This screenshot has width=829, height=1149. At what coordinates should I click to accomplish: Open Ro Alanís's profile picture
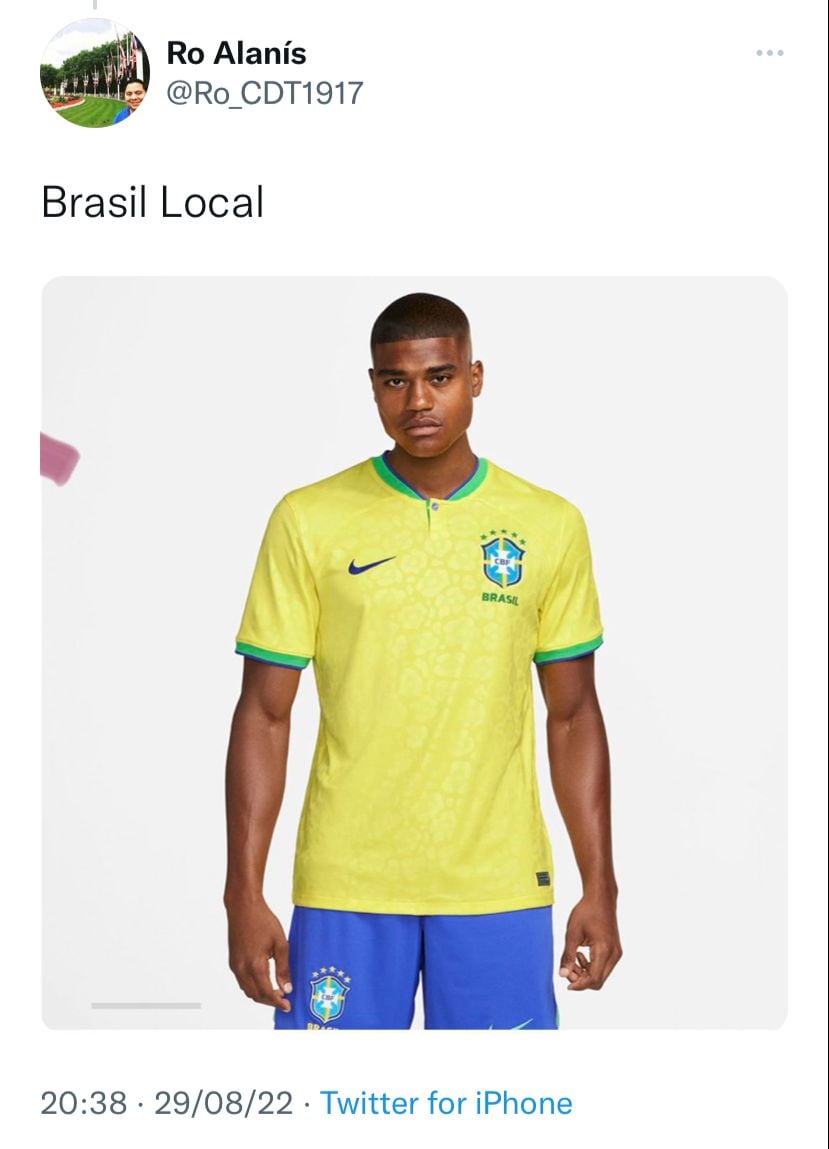click(x=94, y=72)
